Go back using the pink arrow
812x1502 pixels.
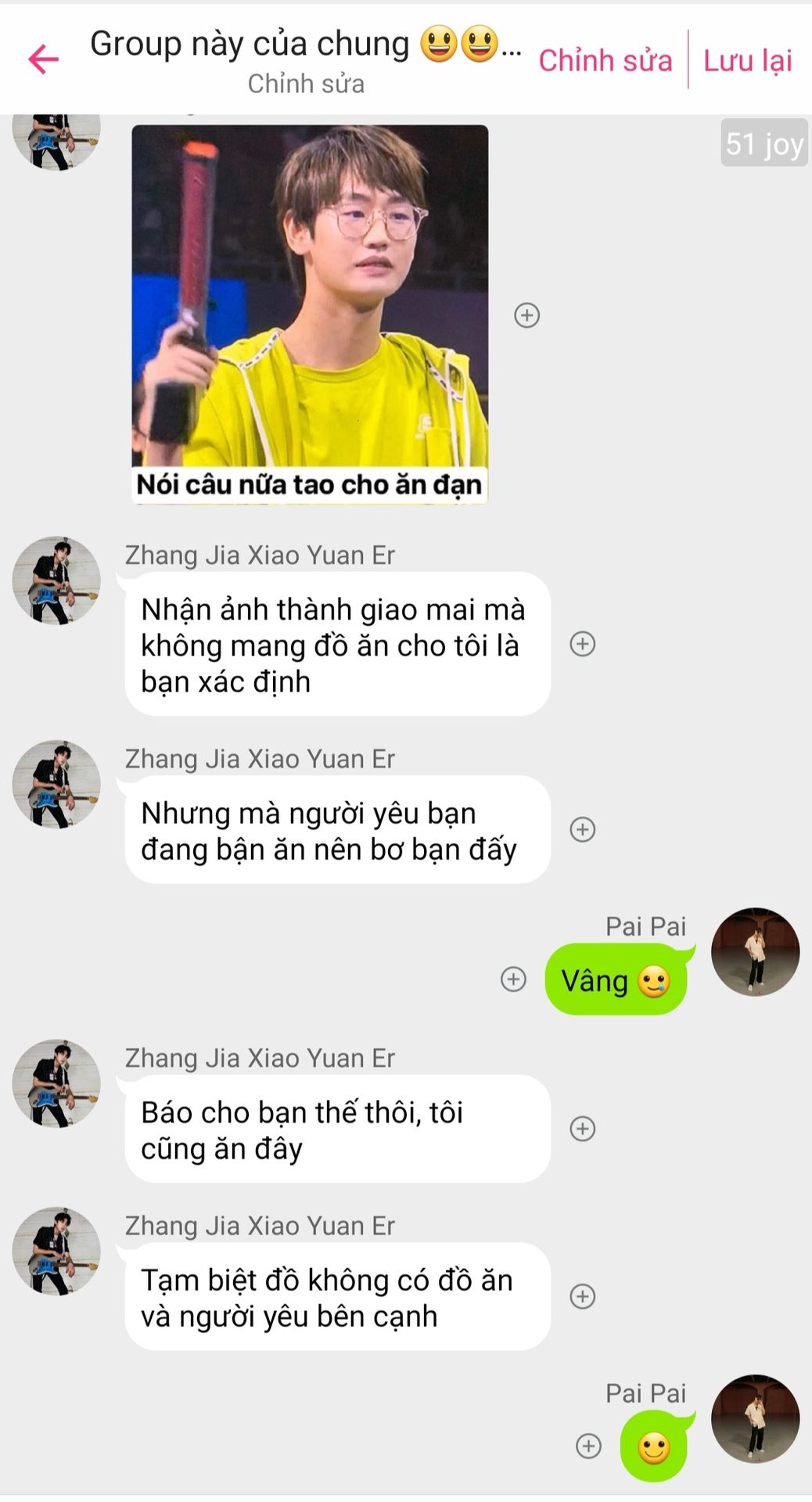[44, 59]
